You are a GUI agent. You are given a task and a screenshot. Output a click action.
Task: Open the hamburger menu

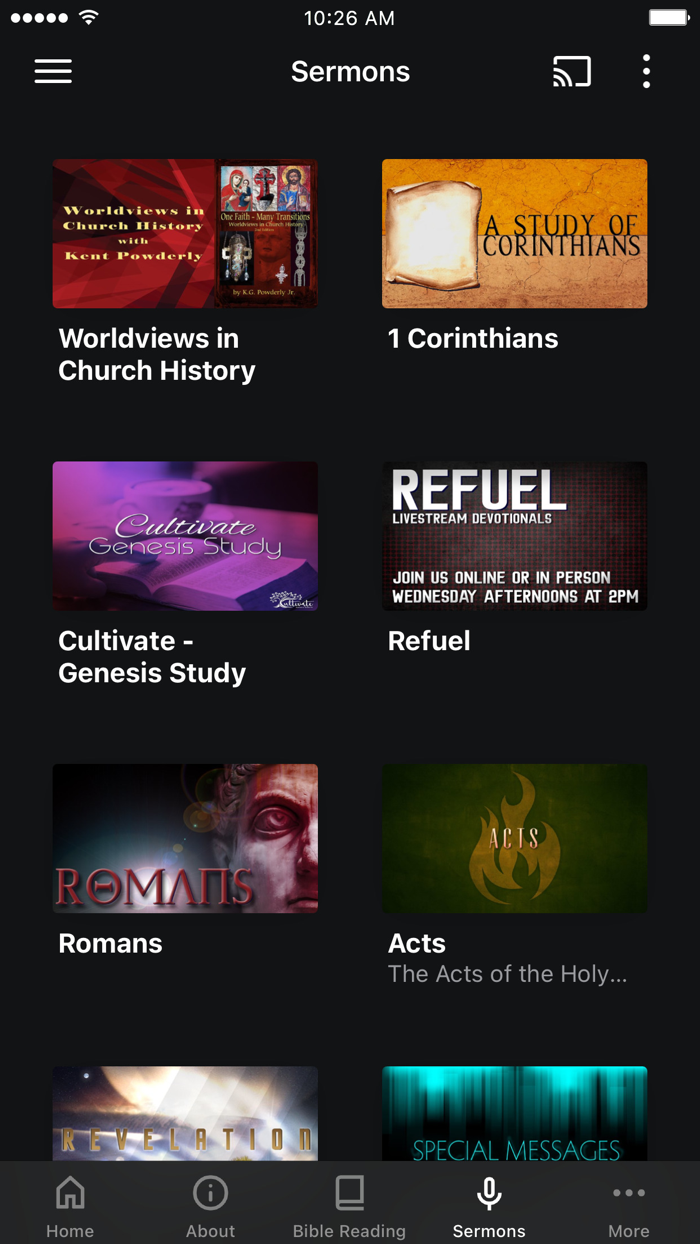click(53, 71)
